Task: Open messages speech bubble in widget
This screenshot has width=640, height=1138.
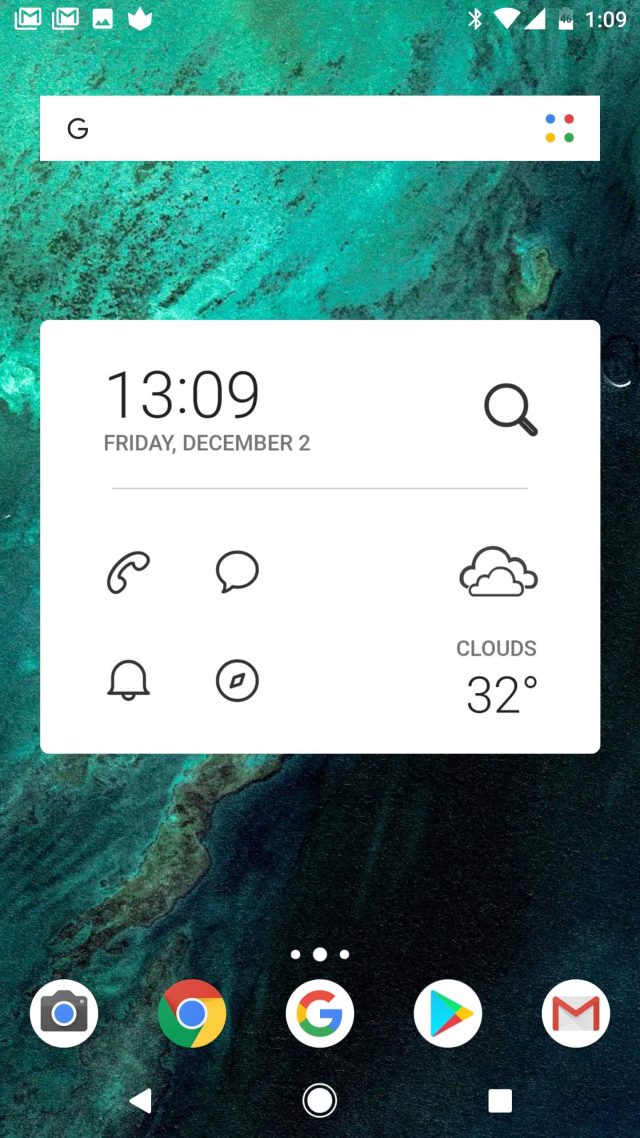Action: pyautogui.click(x=237, y=573)
